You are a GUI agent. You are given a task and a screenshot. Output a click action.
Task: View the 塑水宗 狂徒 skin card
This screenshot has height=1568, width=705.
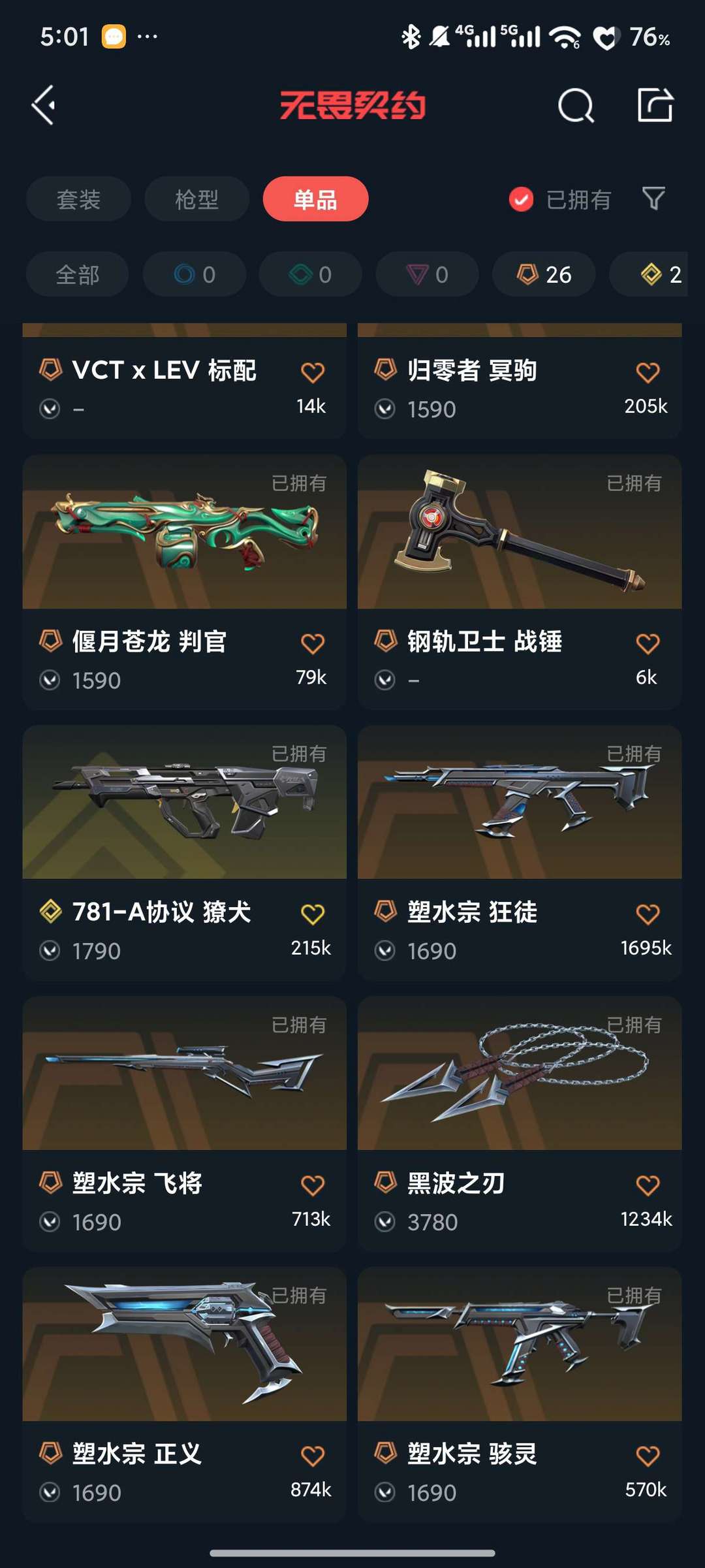pos(520,852)
